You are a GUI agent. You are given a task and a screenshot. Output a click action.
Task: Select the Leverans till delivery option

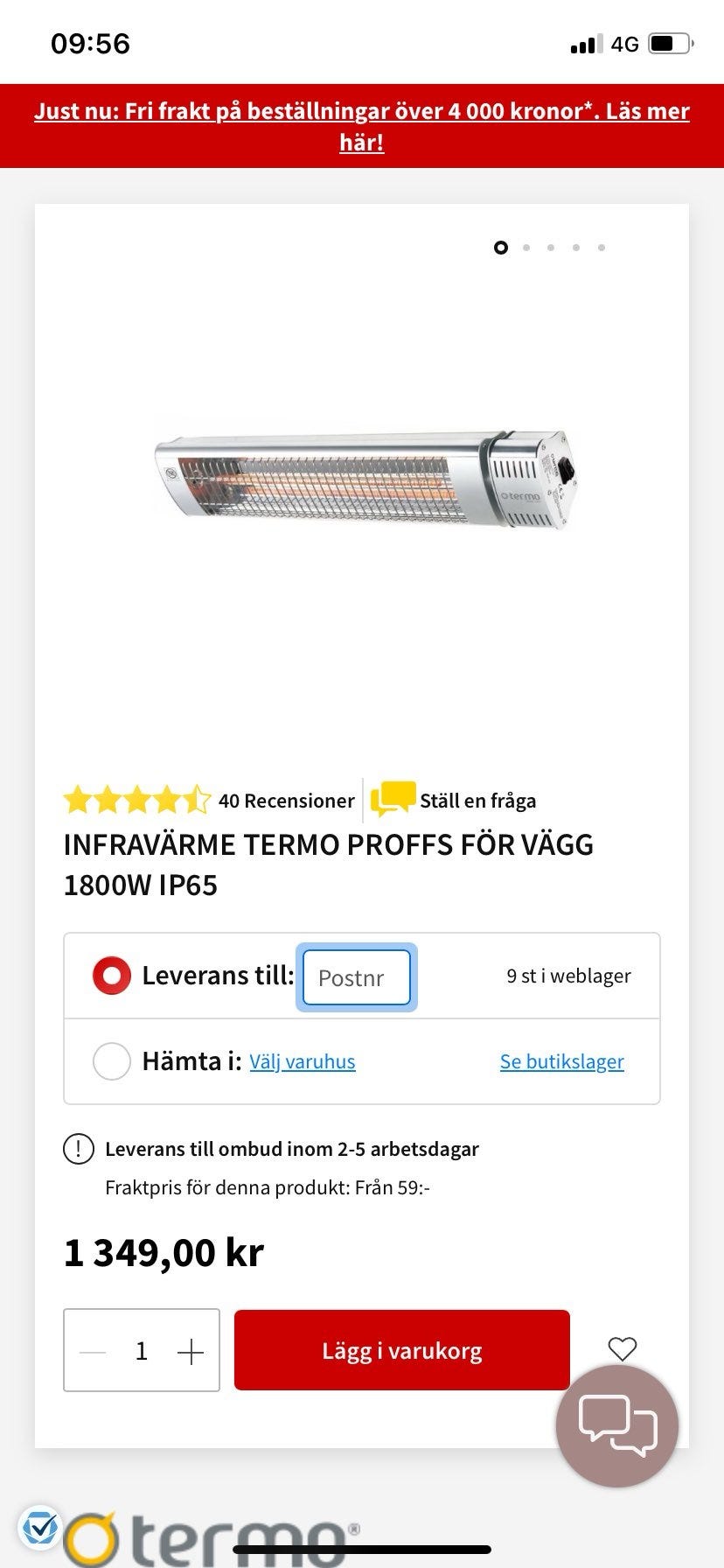[112, 976]
